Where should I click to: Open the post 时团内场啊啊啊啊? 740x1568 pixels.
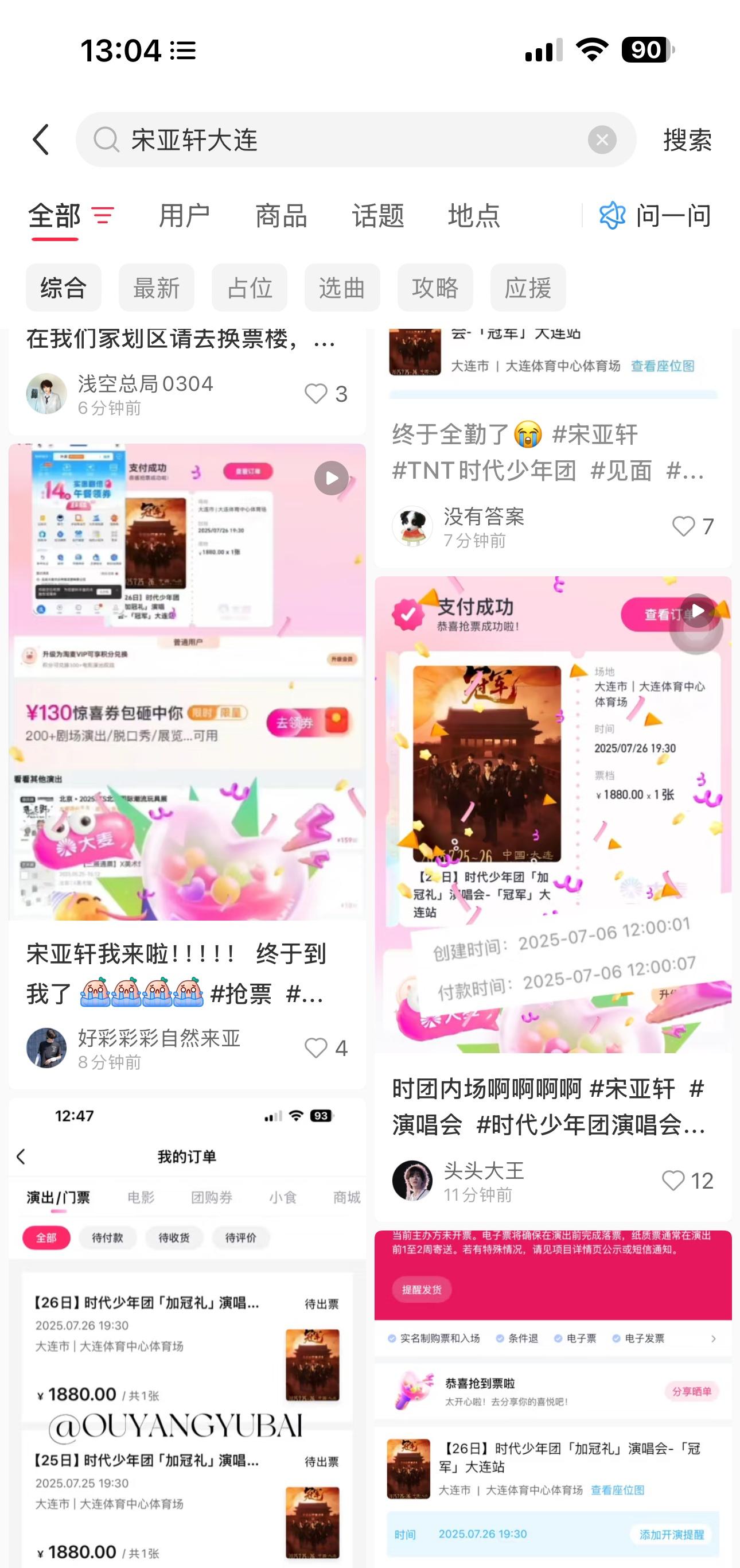click(549, 1107)
